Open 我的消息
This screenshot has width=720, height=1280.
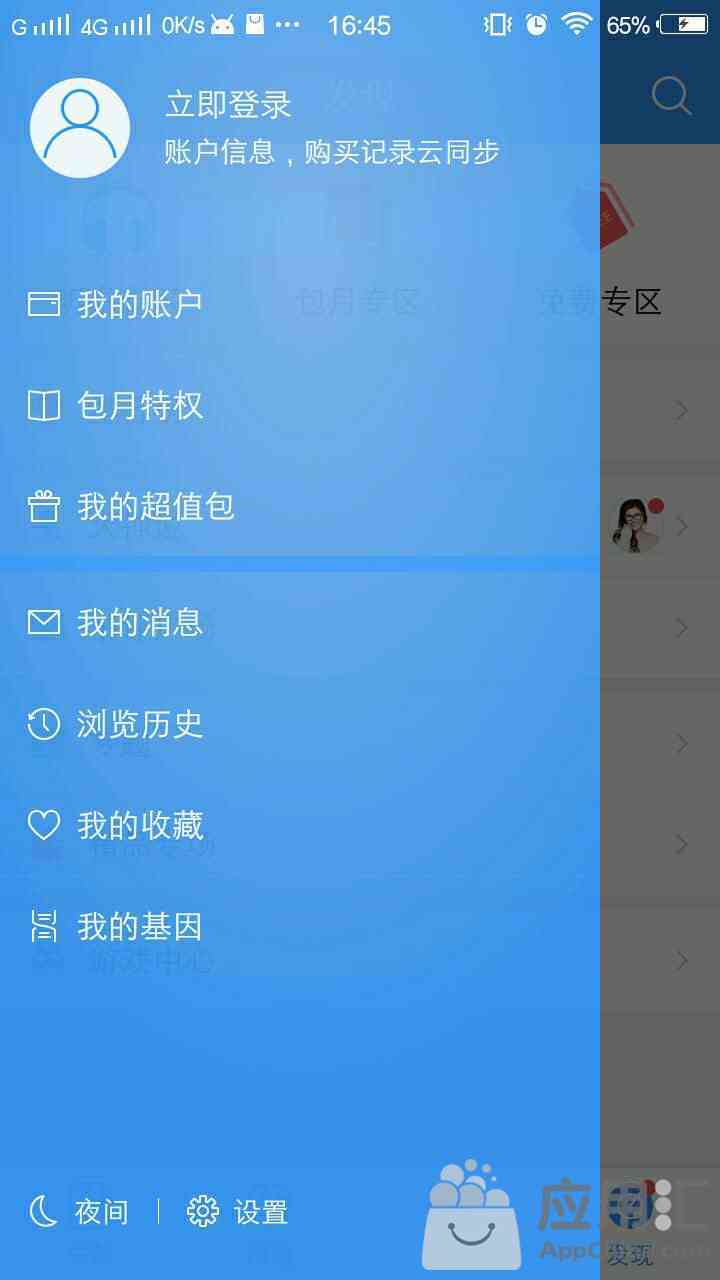click(x=300, y=622)
